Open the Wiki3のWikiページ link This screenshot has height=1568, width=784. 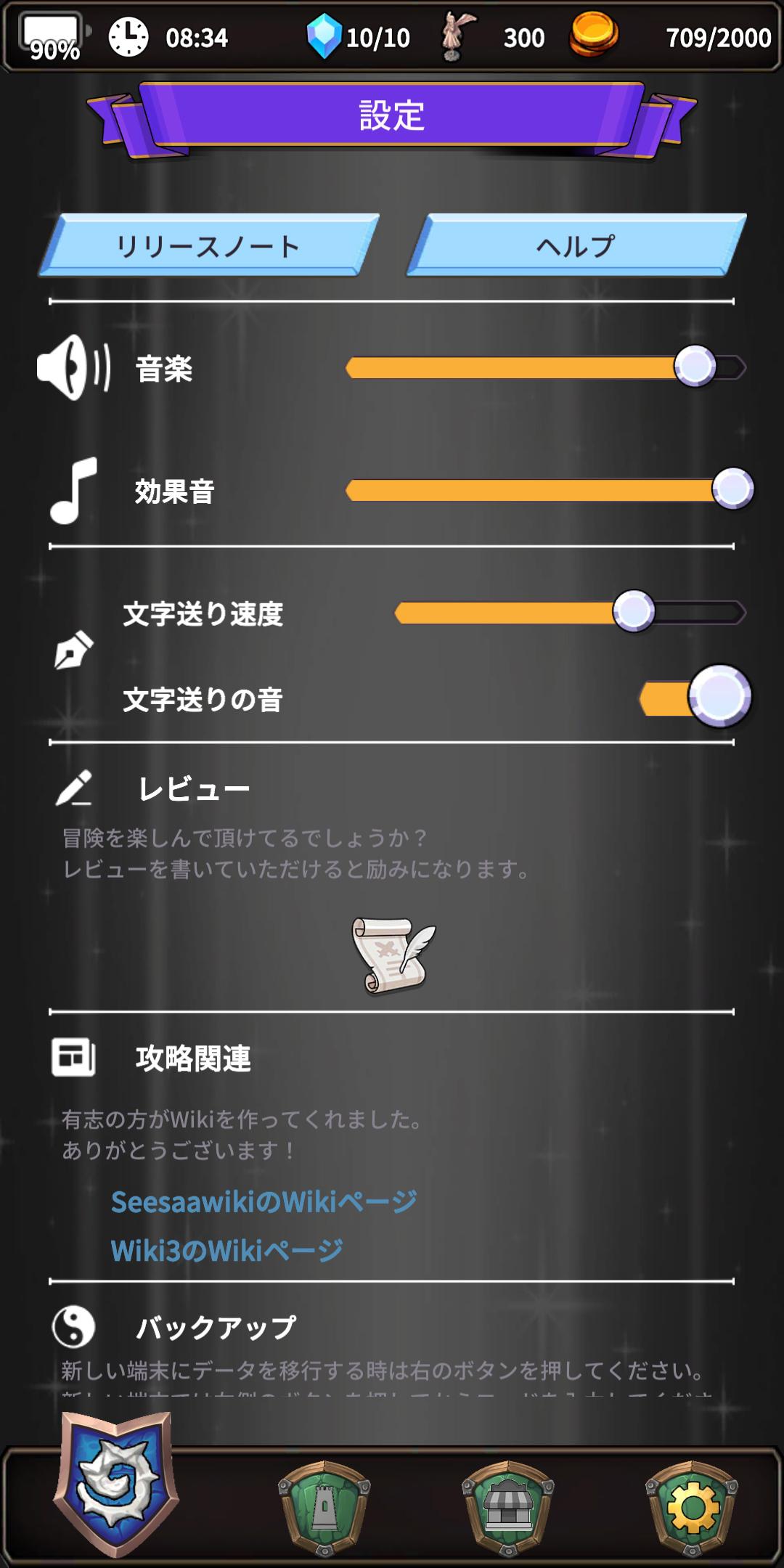tap(226, 1251)
